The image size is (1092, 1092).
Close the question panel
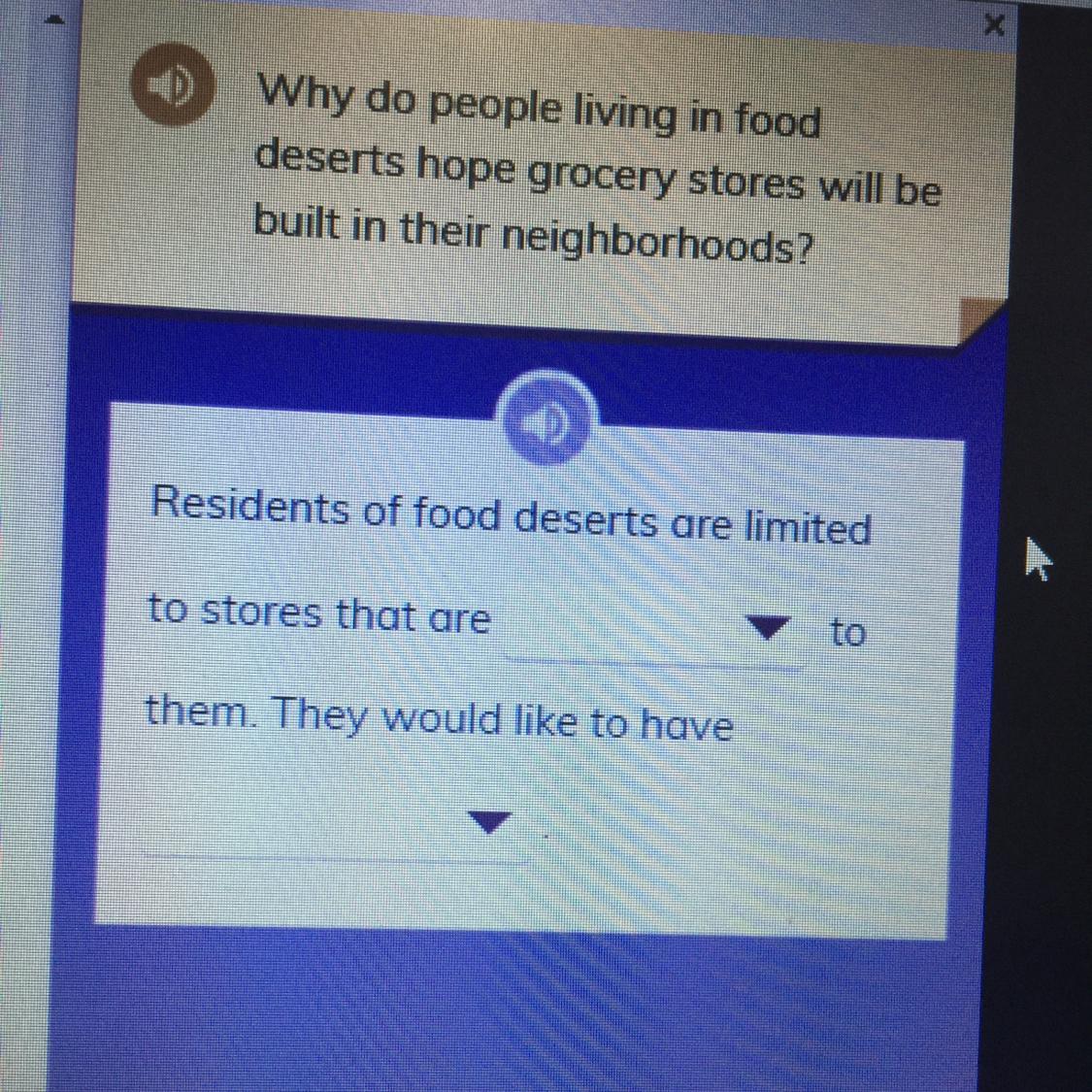(x=992, y=26)
